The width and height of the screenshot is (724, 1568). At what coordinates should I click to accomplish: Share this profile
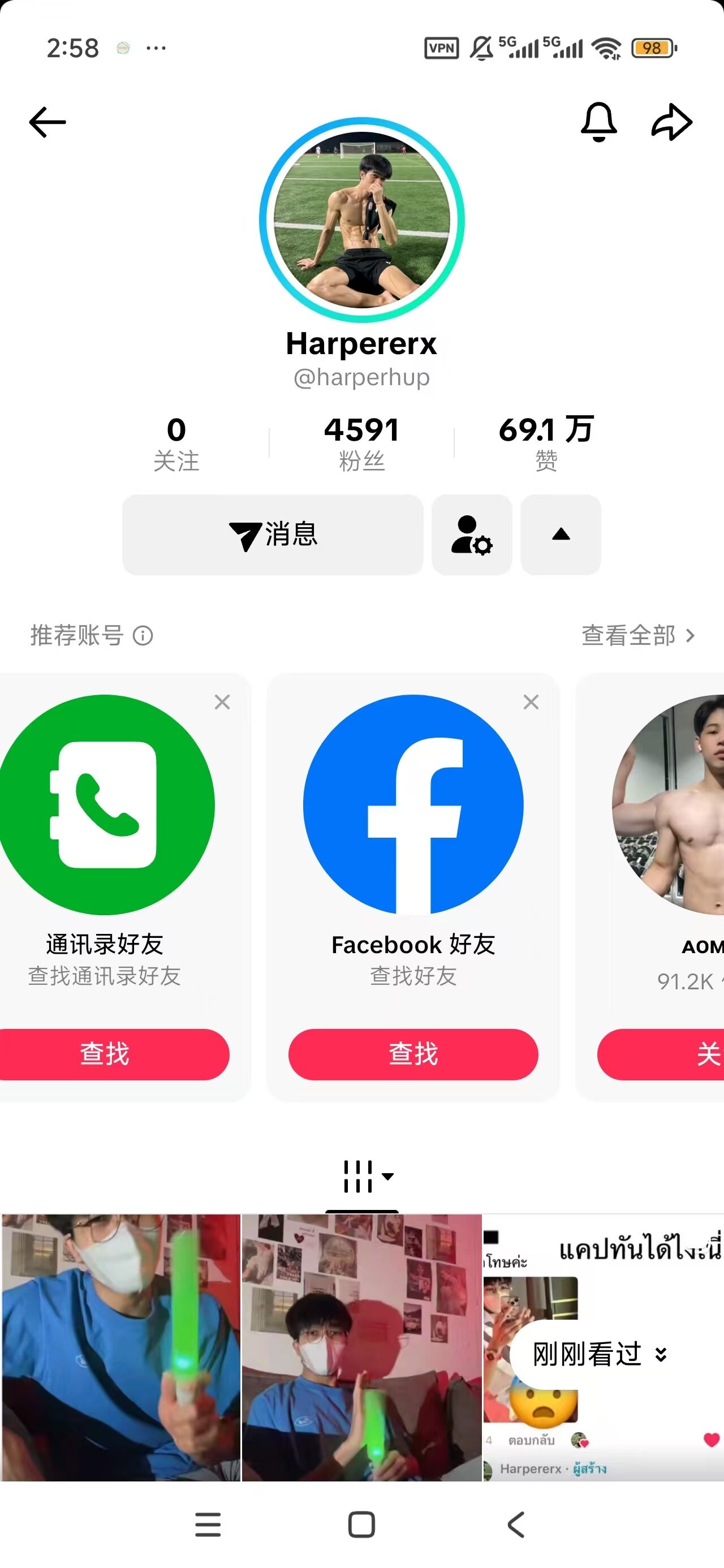(671, 122)
